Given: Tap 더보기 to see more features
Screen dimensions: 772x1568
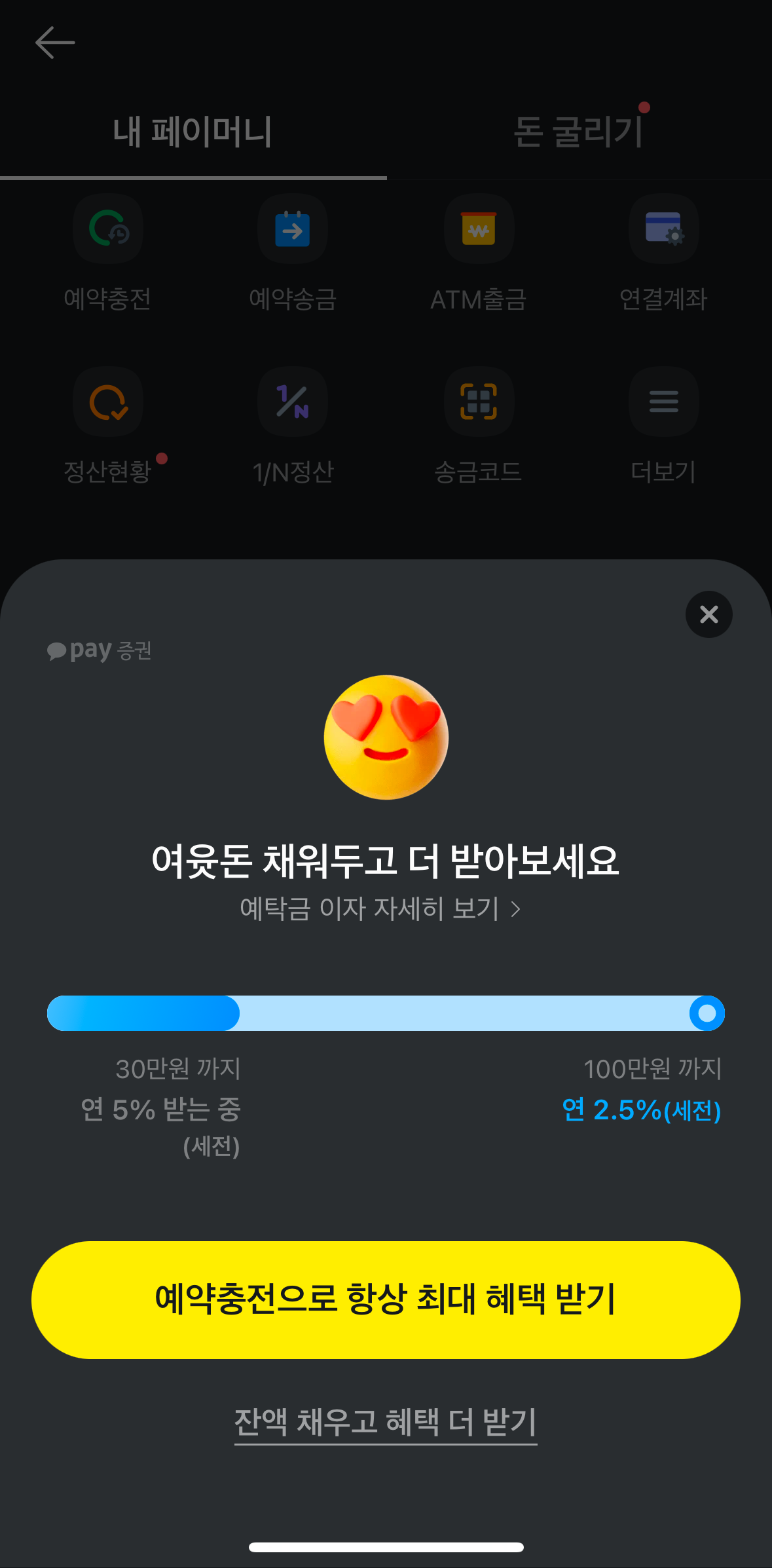Looking at the screenshot, I should (x=663, y=426).
